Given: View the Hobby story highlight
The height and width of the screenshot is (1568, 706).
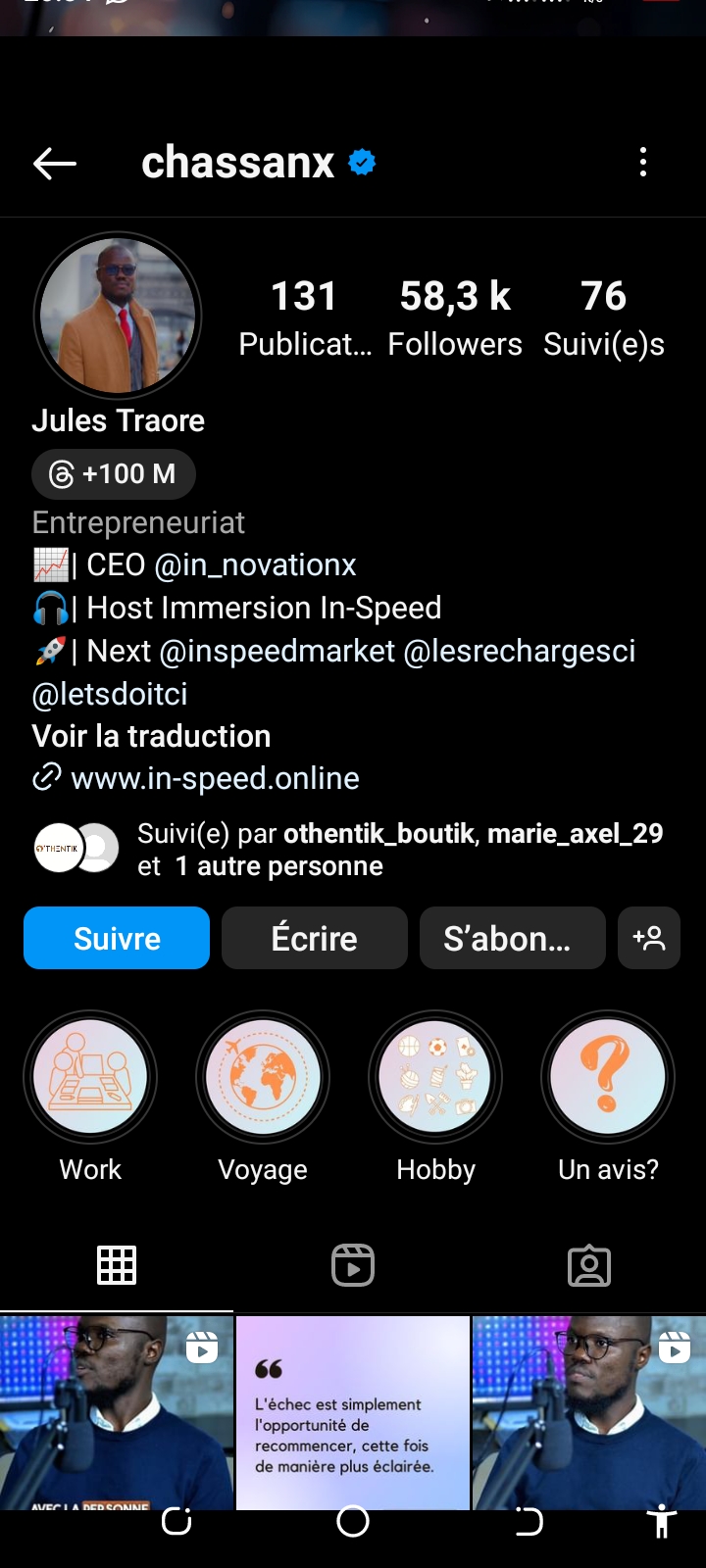Looking at the screenshot, I should point(435,1078).
